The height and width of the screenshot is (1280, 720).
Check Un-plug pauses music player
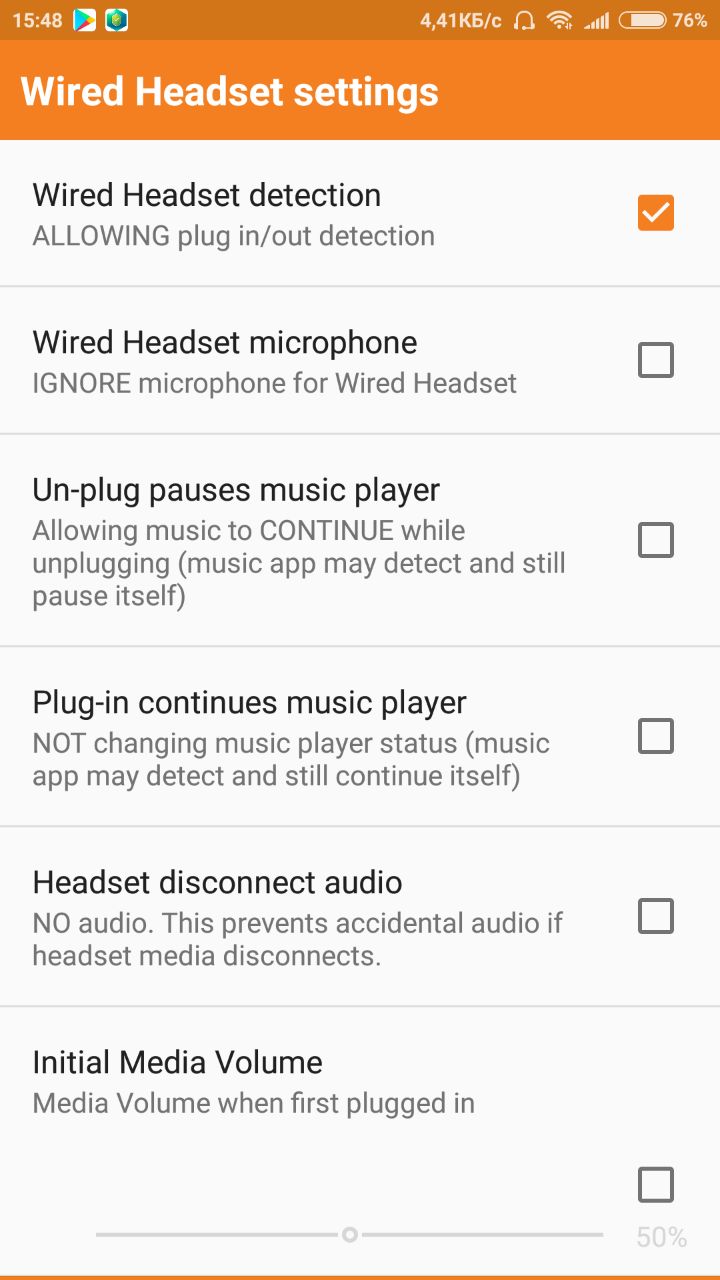tap(656, 540)
